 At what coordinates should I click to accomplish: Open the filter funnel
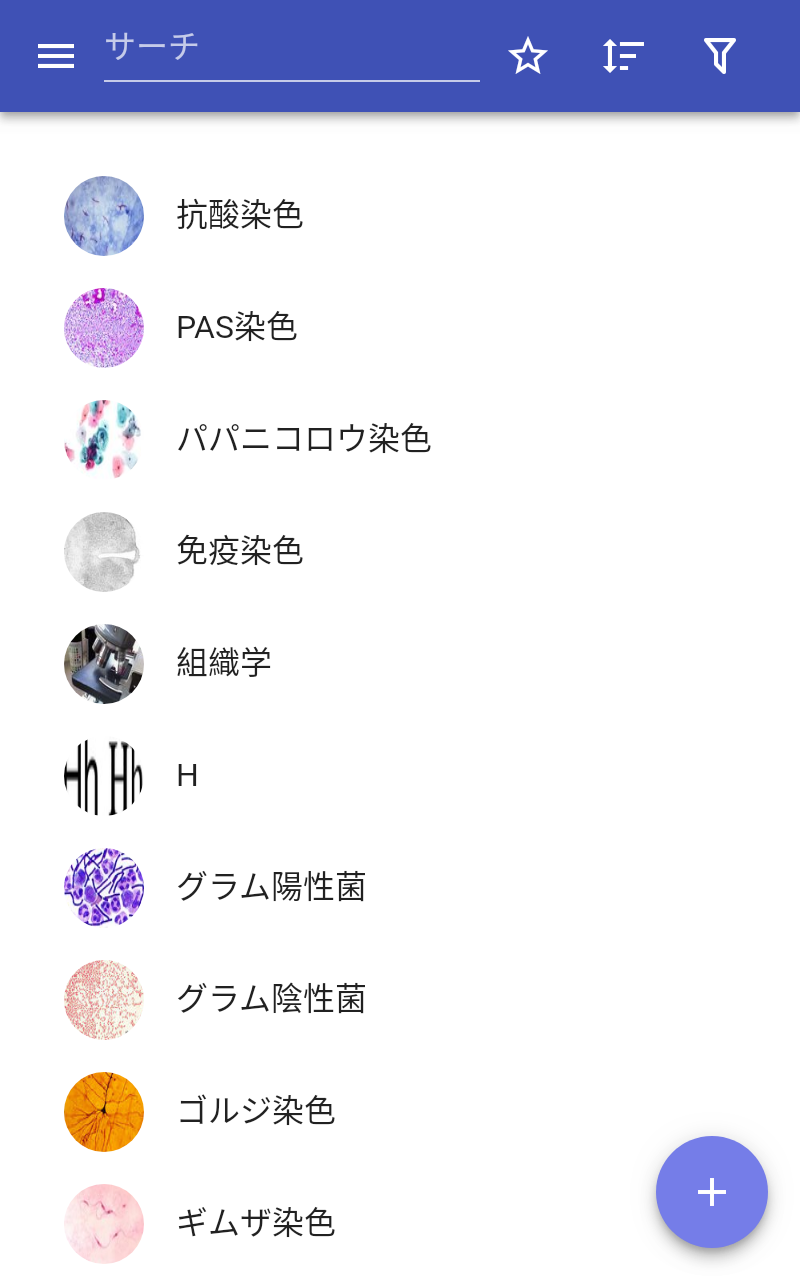pyautogui.click(x=719, y=57)
